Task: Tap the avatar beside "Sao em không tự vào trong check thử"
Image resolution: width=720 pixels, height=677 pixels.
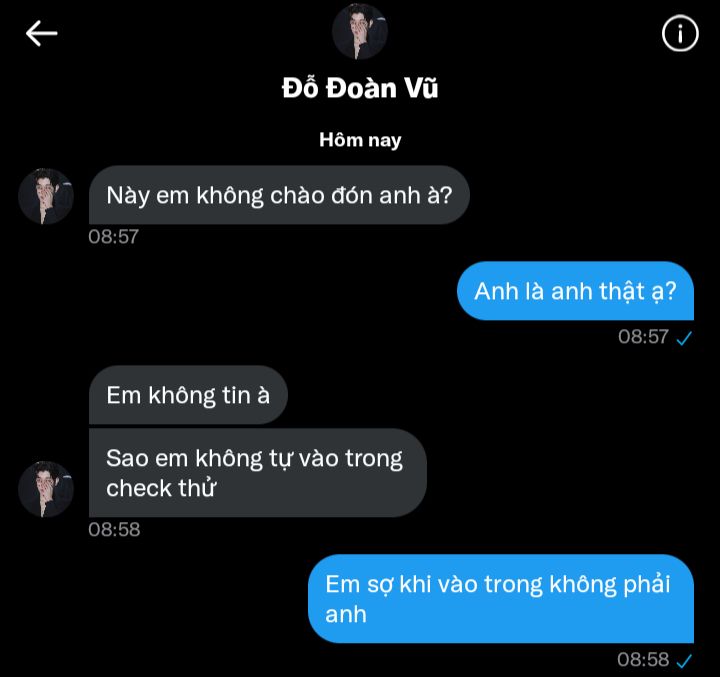Action: point(46,488)
